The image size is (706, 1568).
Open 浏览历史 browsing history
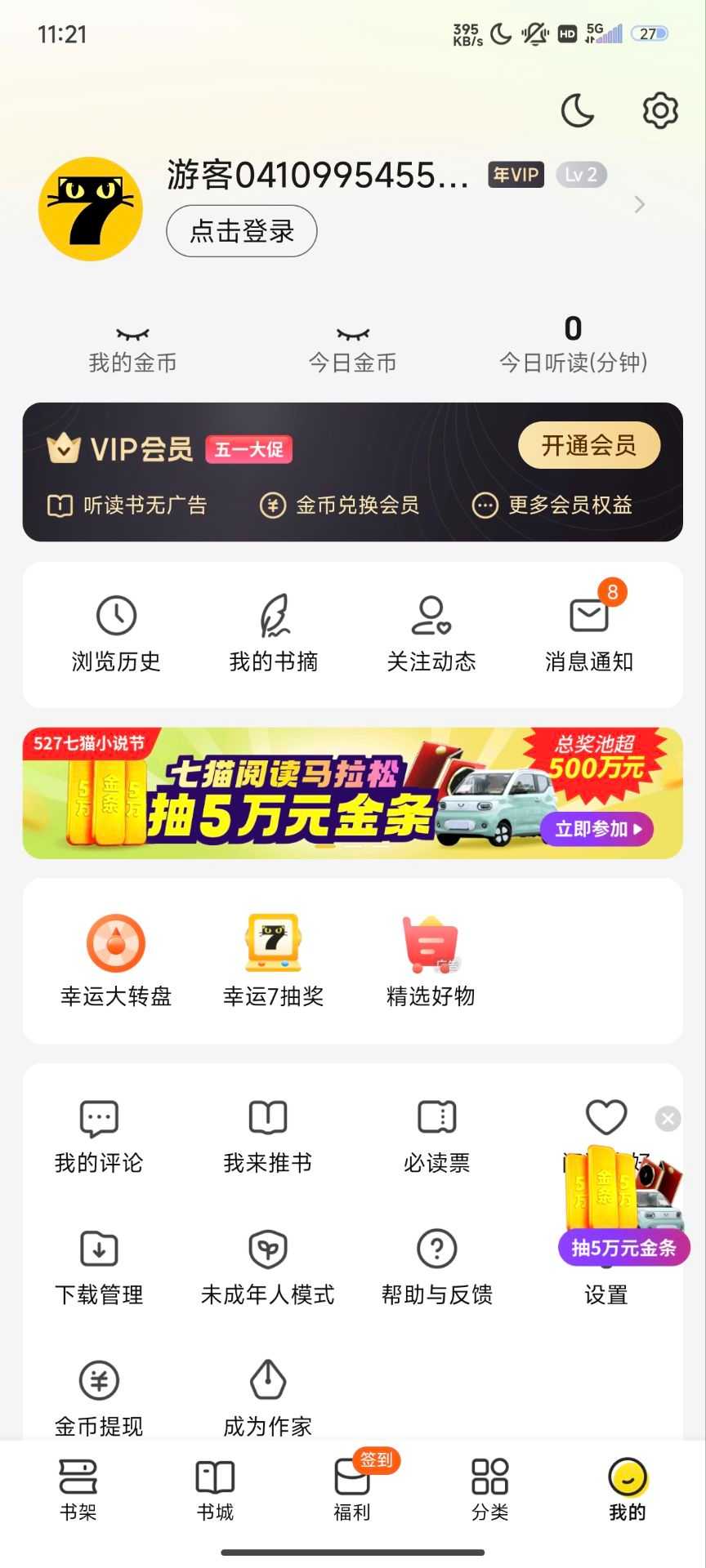coord(116,634)
